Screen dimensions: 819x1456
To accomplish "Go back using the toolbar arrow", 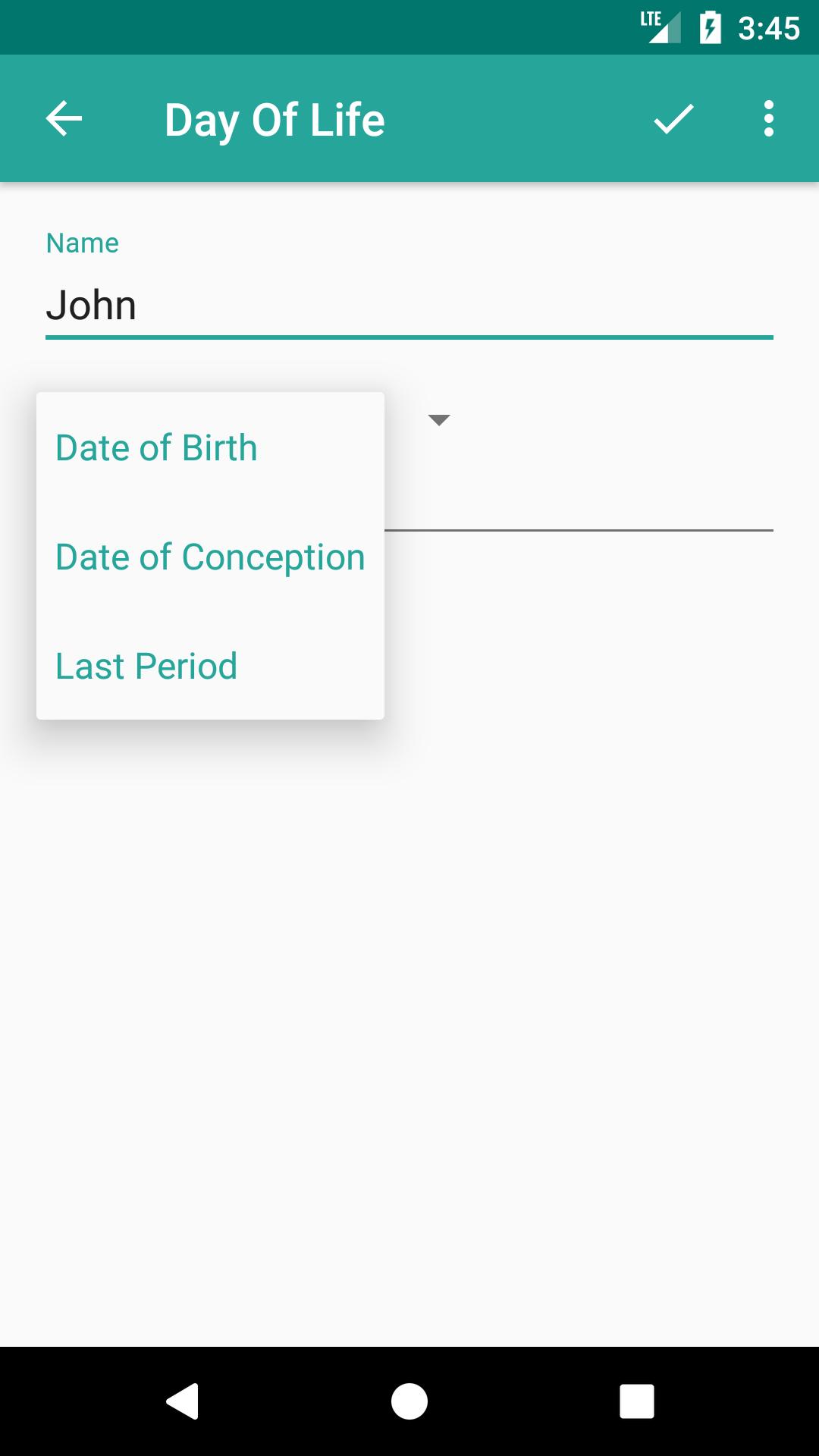I will tap(64, 119).
